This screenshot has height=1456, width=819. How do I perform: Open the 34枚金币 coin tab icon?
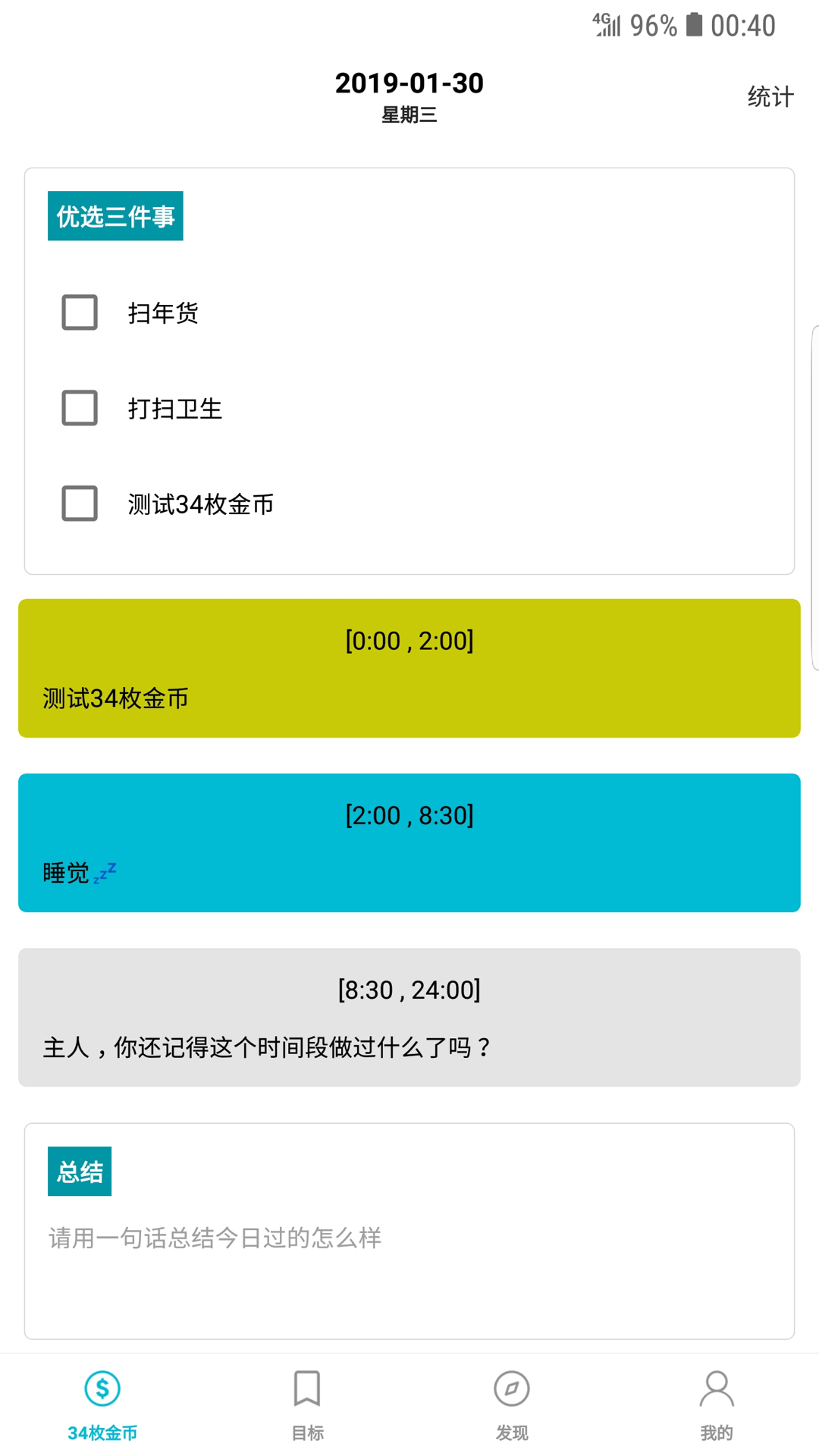point(102,1391)
